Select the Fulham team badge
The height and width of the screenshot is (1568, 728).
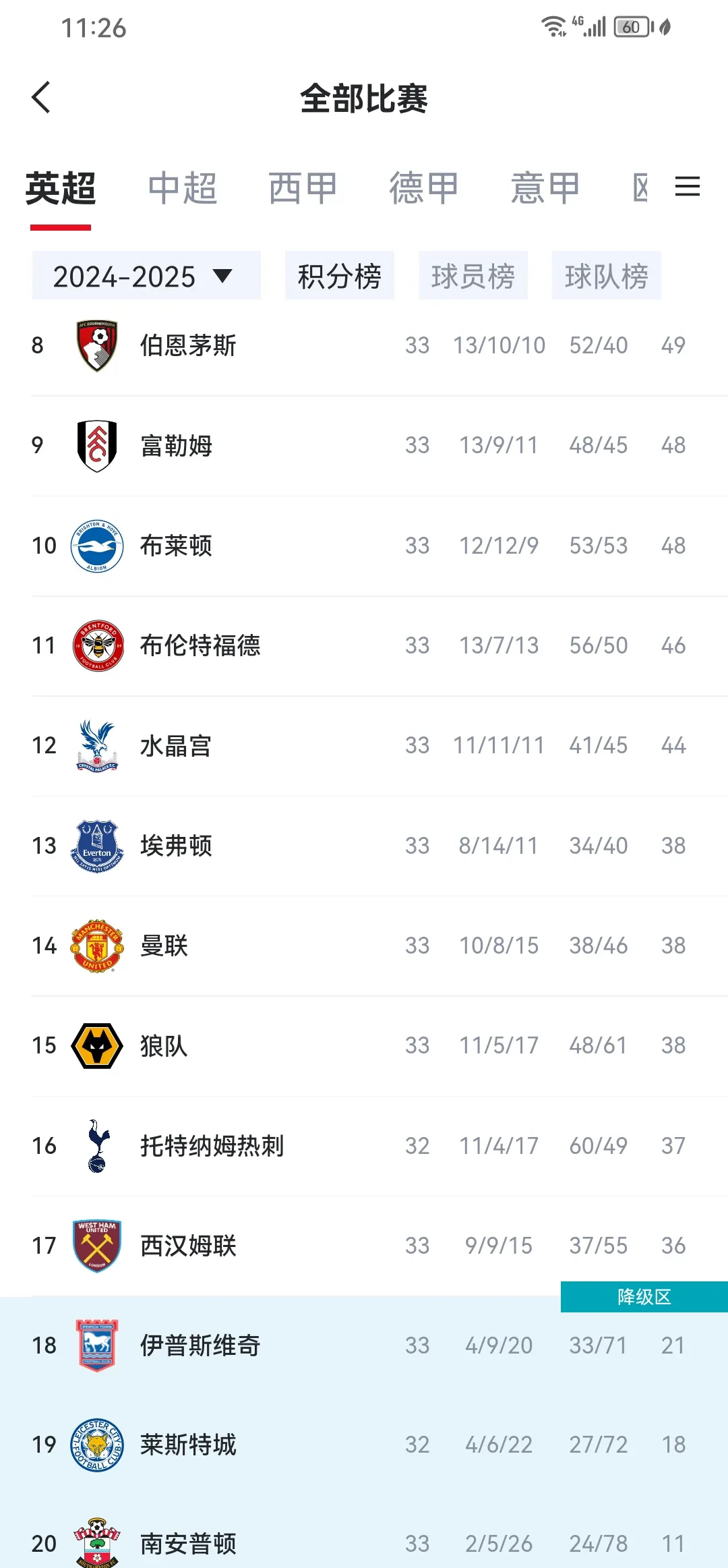(x=96, y=445)
